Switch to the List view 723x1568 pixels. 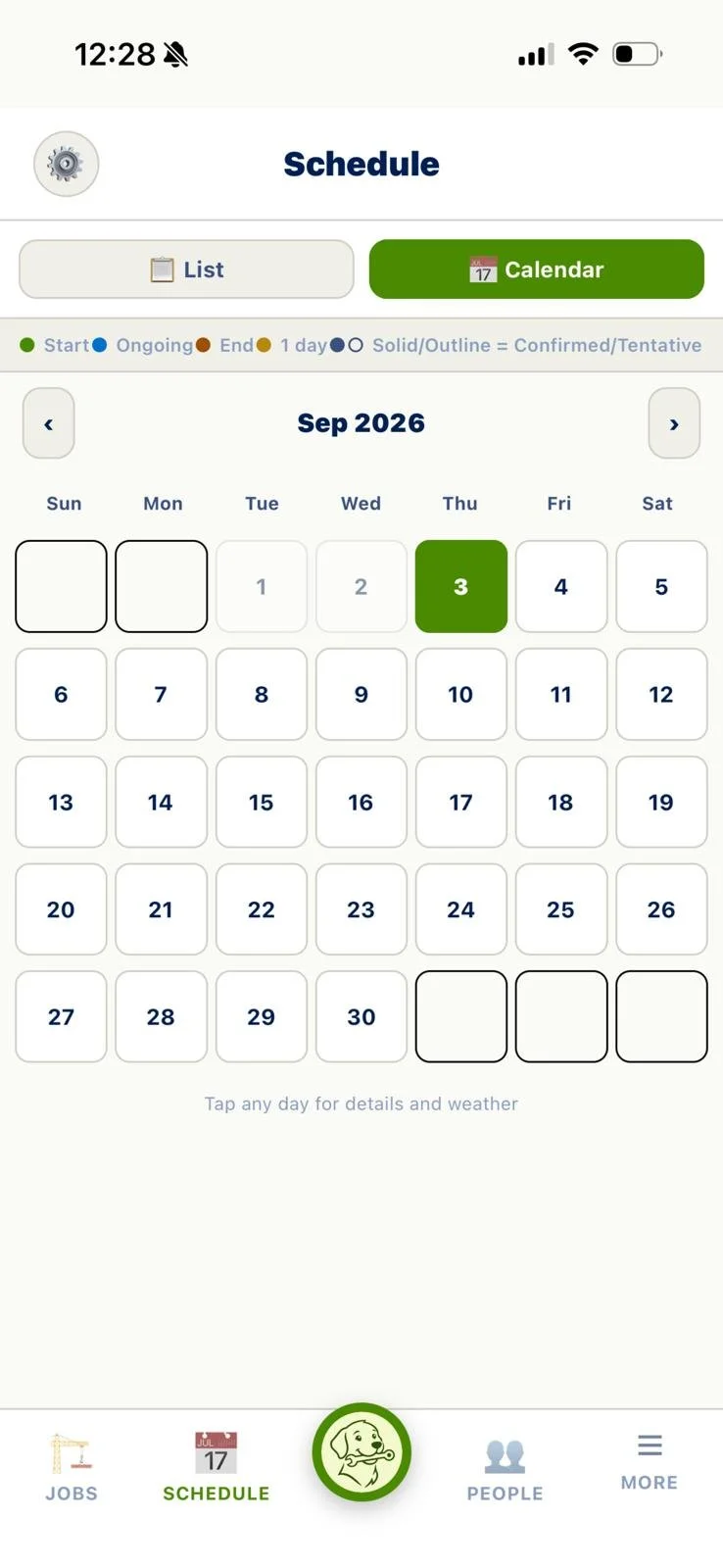point(186,269)
